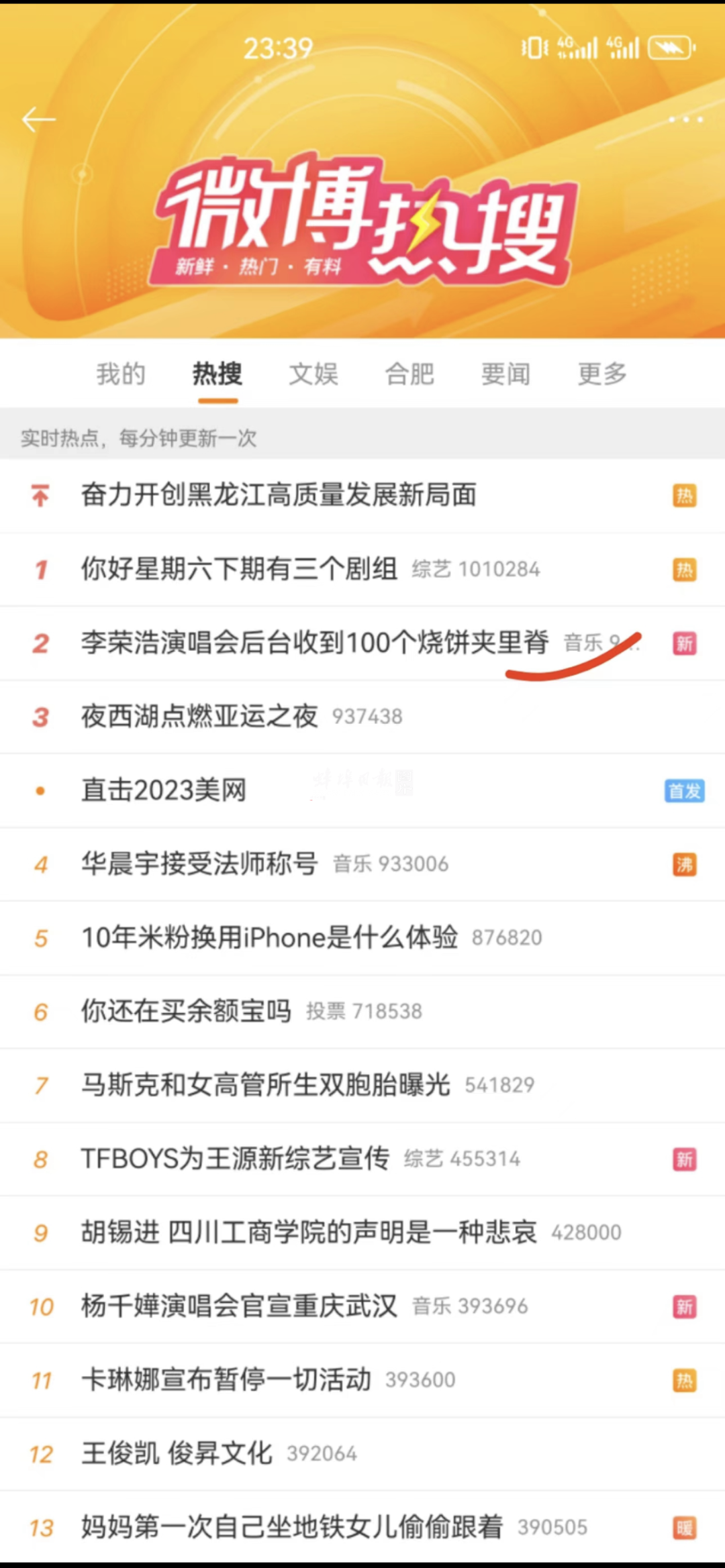The image size is (725, 1568).
Task: Open the 你还在买余额宝吗 vote topic
Action: click(186, 1011)
